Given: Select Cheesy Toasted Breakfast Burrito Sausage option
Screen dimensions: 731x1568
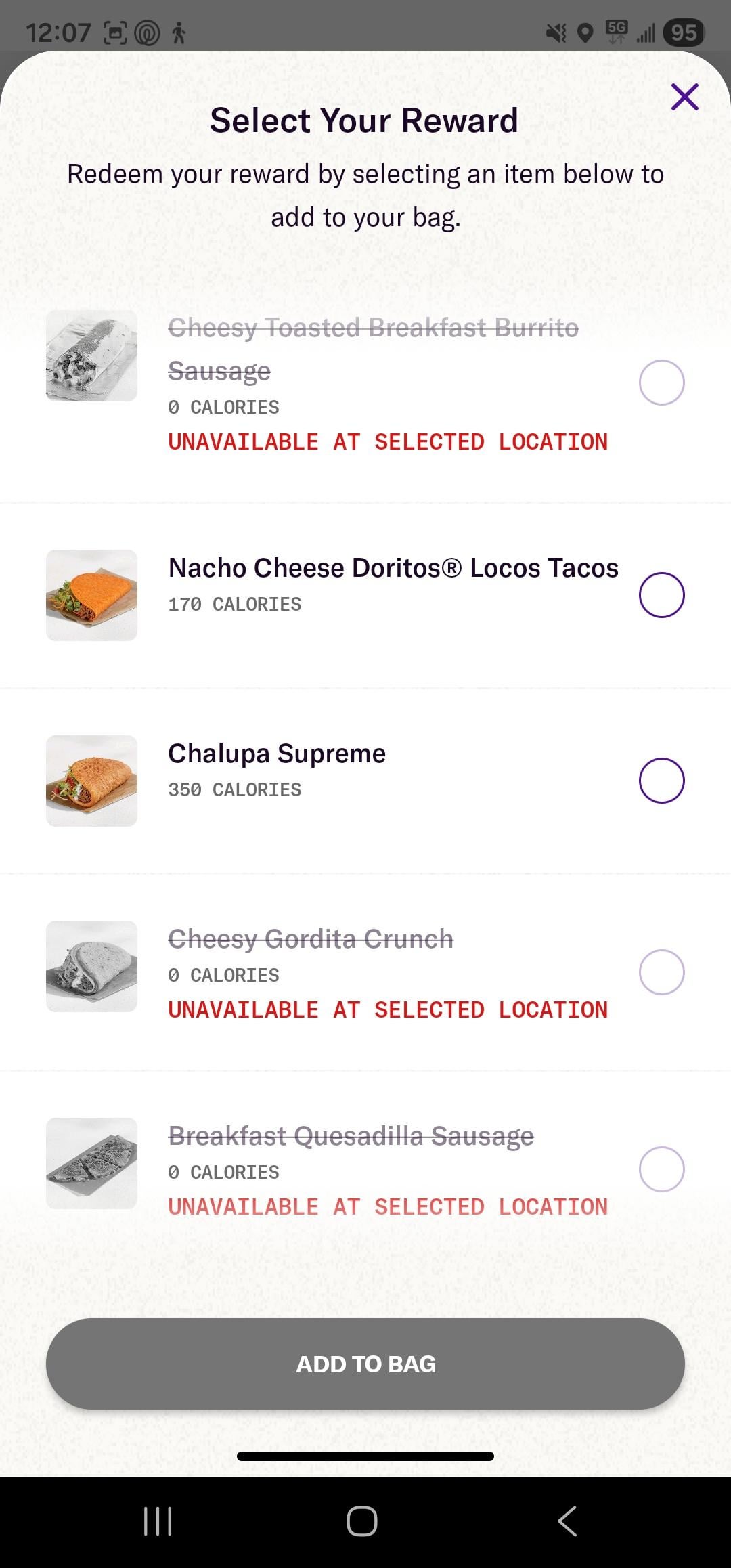Looking at the screenshot, I should pos(661,383).
